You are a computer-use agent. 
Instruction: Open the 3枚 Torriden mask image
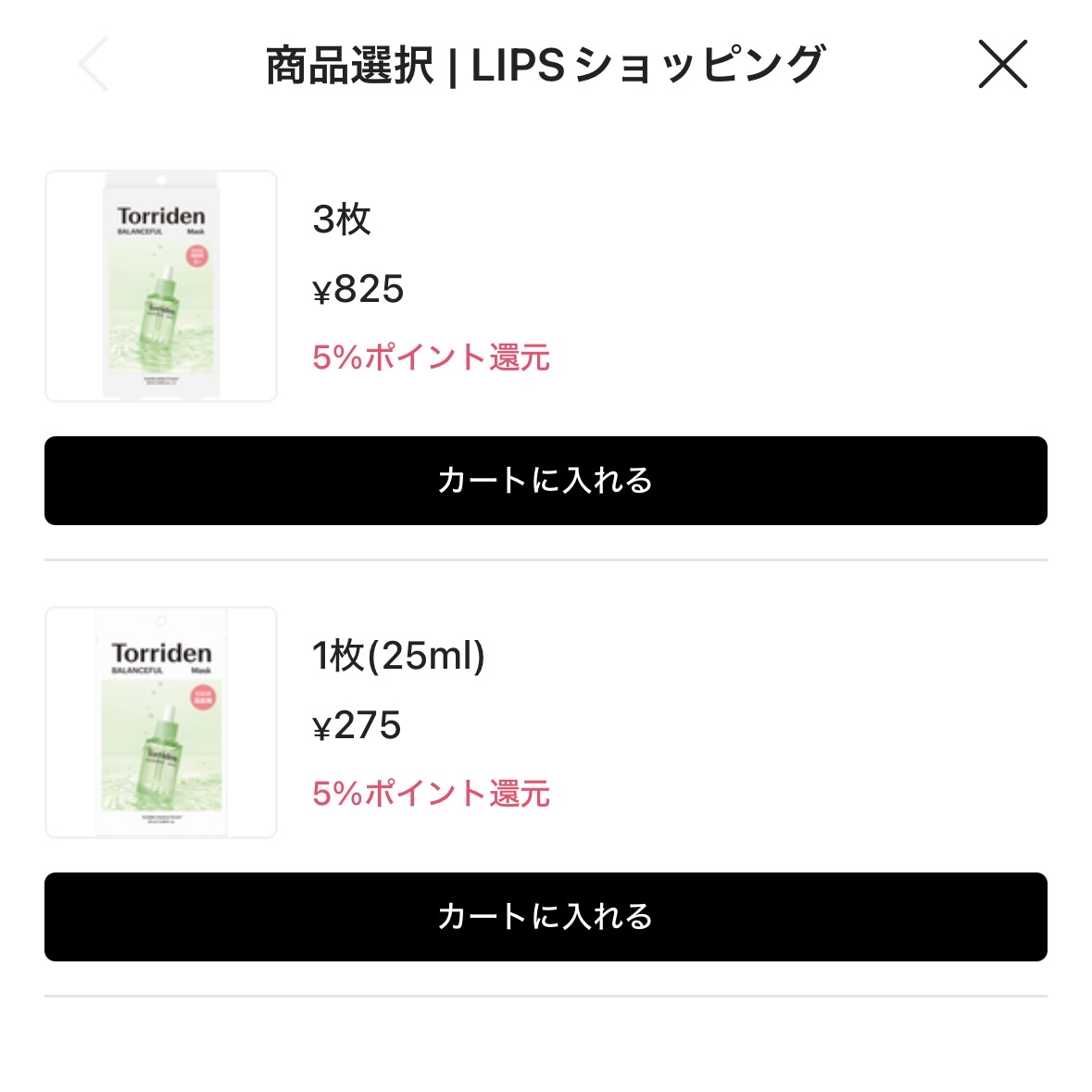pyautogui.click(x=161, y=286)
